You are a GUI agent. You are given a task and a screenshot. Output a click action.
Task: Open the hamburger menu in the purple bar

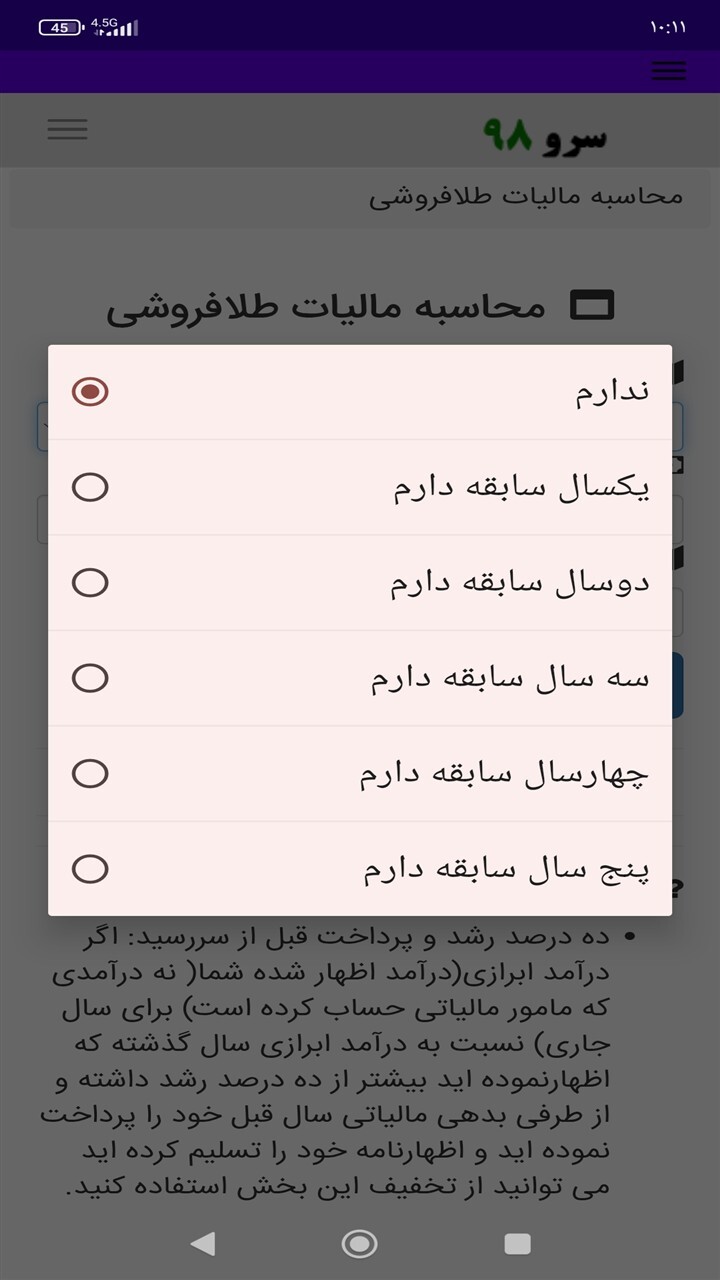[668, 71]
